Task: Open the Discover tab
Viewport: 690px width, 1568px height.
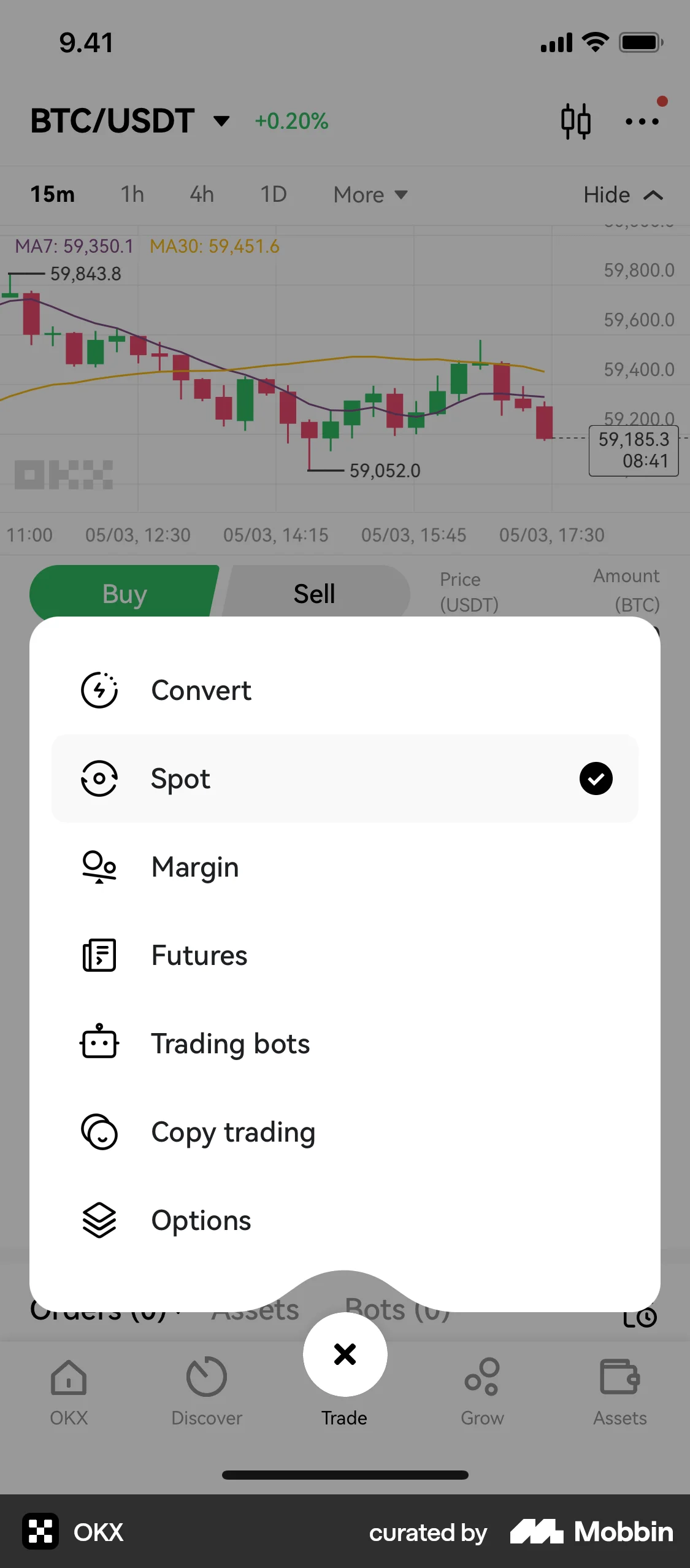Action: pyautogui.click(x=207, y=1393)
